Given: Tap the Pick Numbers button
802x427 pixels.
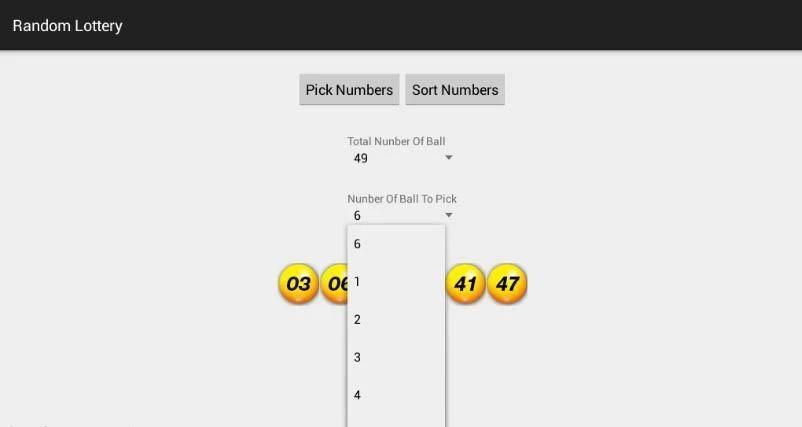Looking at the screenshot, I should click(x=349, y=90).
